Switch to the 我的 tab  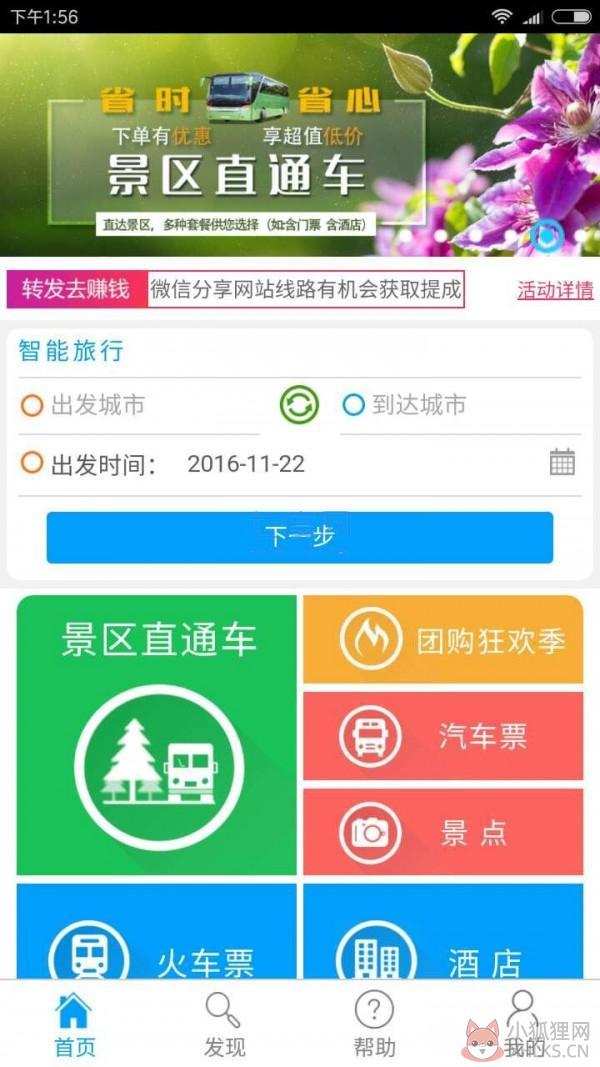[524, 1024]
